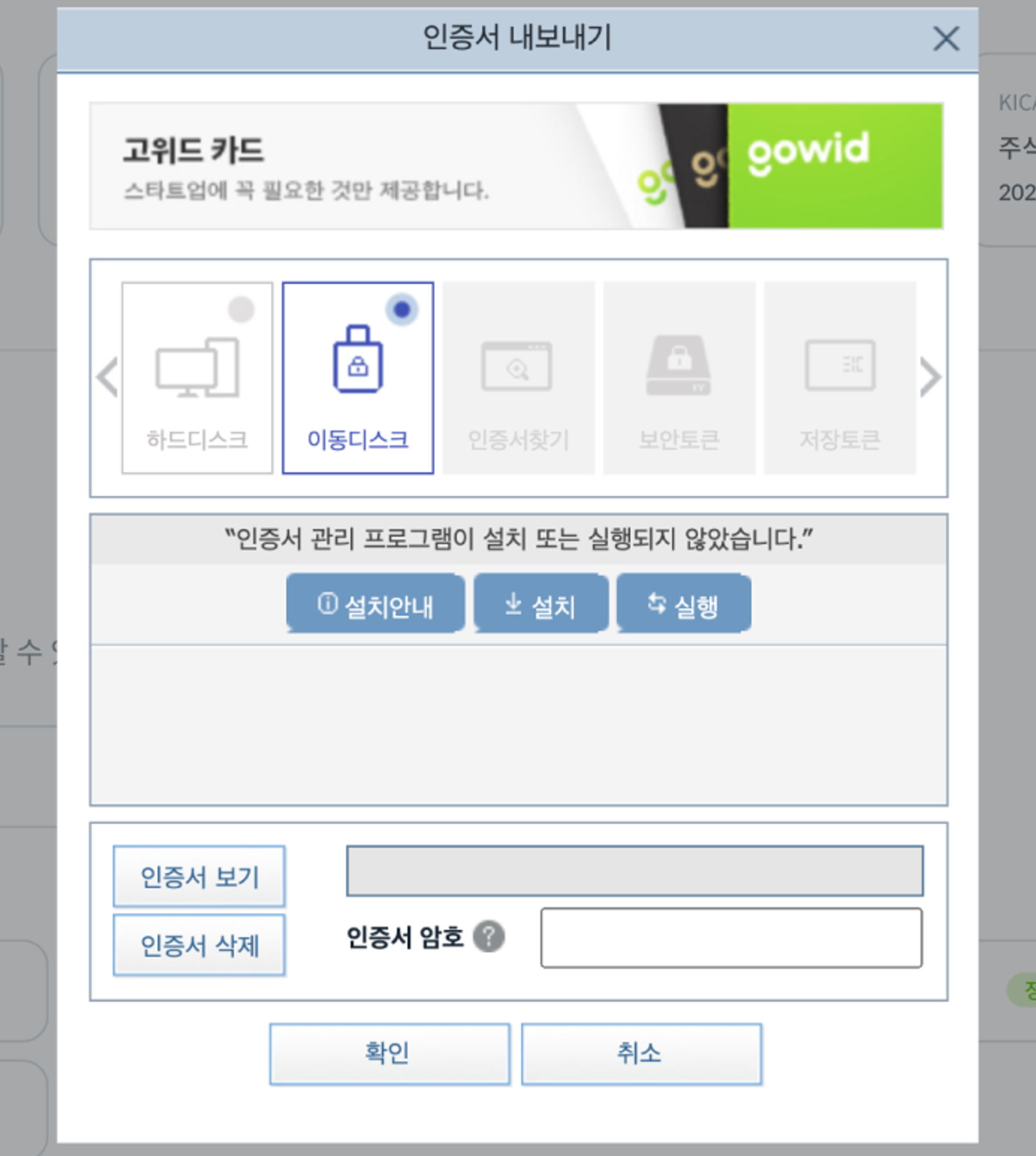
Task: Show more storage options with right arrow
Action: pyautogui.click(x=929, y=377)
